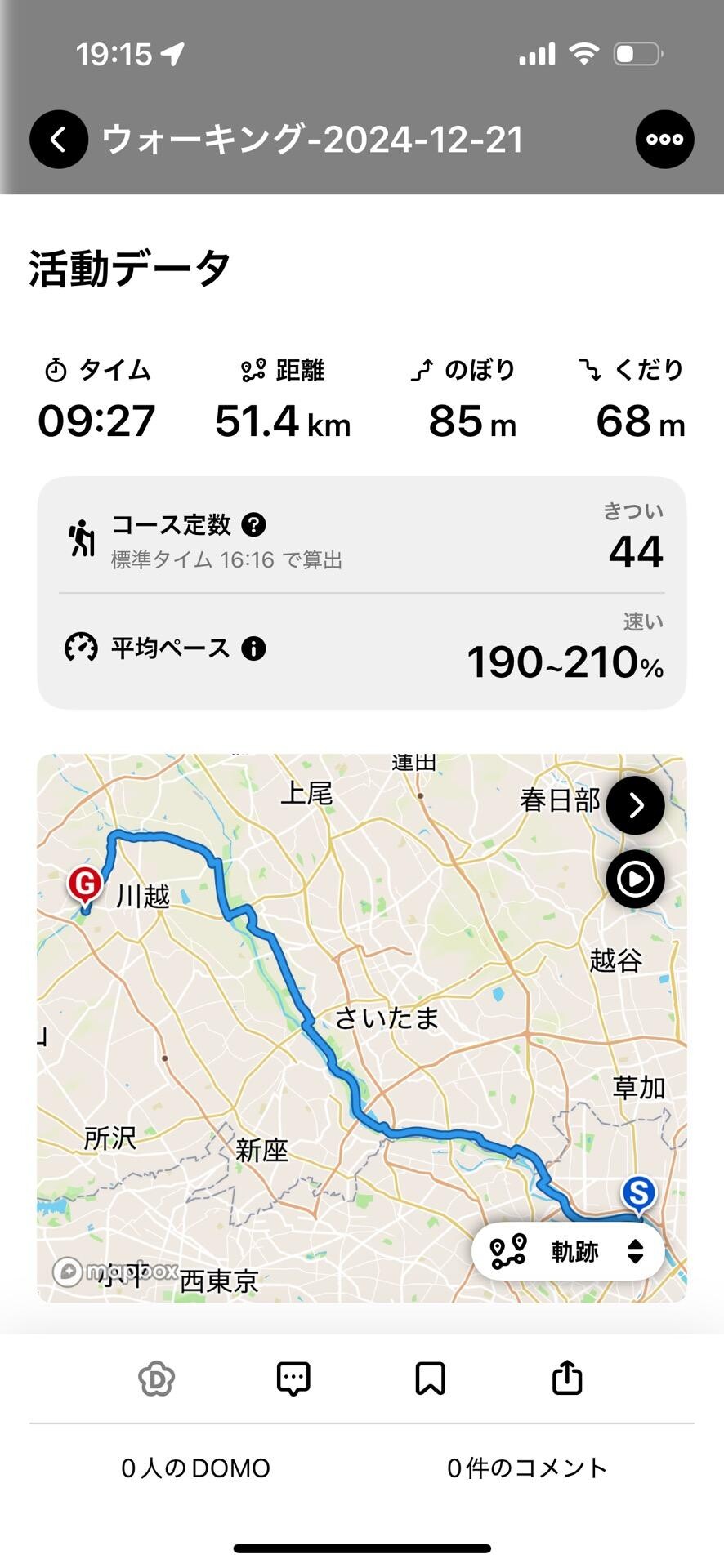The height and width of the screenshot is (1568, 724).
Task: Show the 平均ペース info tooltip
Action: (254, 648)
